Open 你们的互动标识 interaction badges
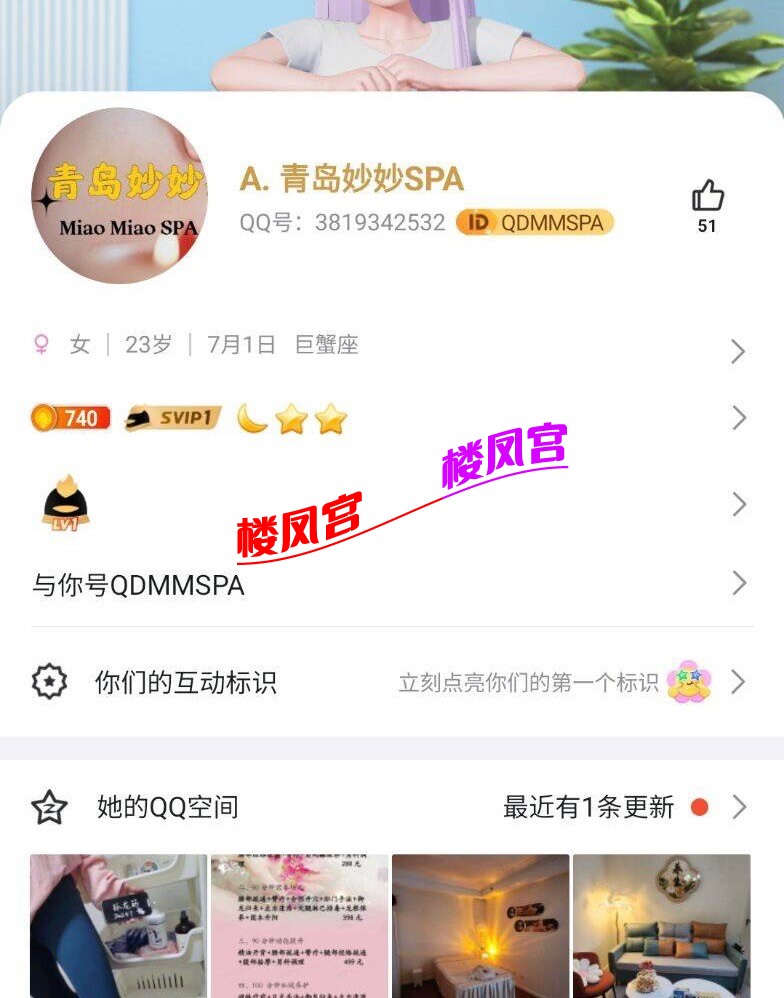Viewport: 784px width, 998px height. (x=390, y=683)
